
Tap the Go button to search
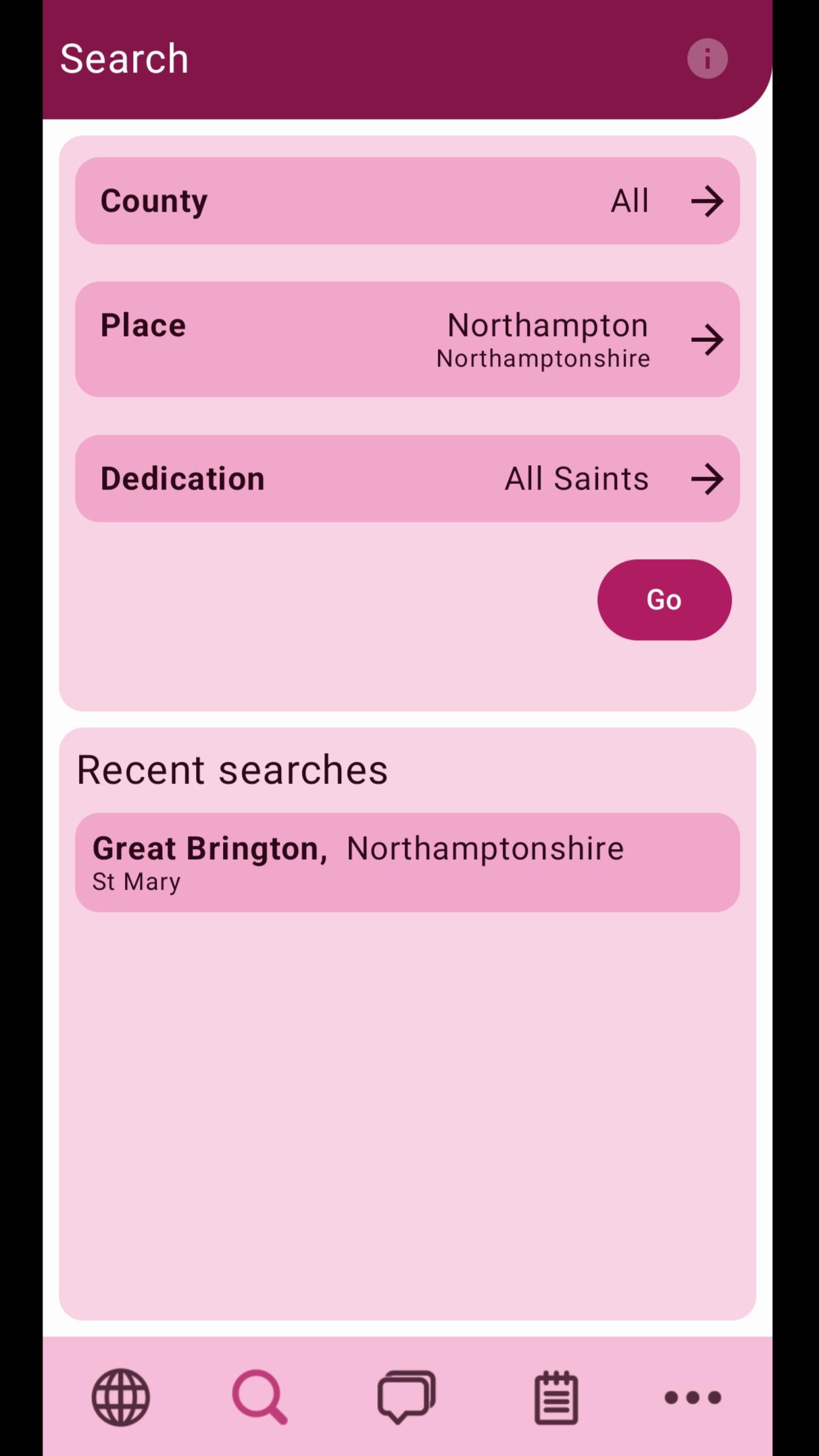[664, 600]
